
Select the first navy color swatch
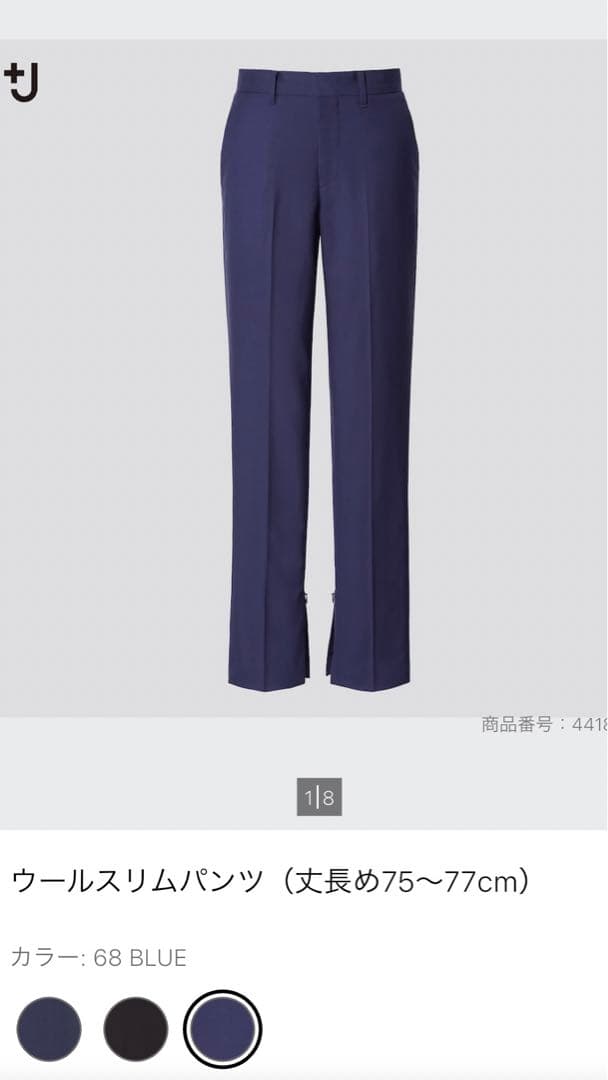(x=49, y=1029)
